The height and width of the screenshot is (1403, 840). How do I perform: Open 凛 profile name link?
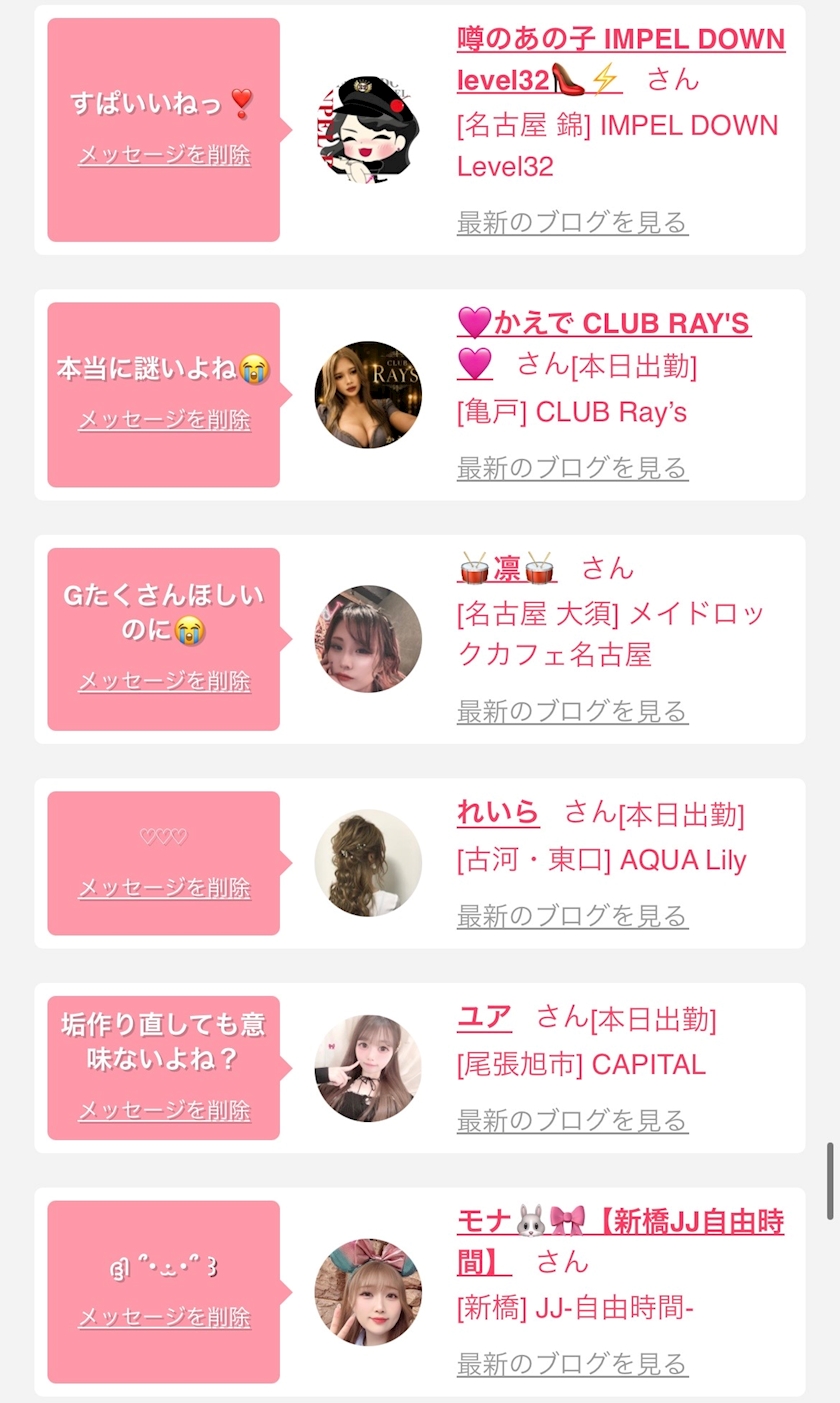coord(507,568)
